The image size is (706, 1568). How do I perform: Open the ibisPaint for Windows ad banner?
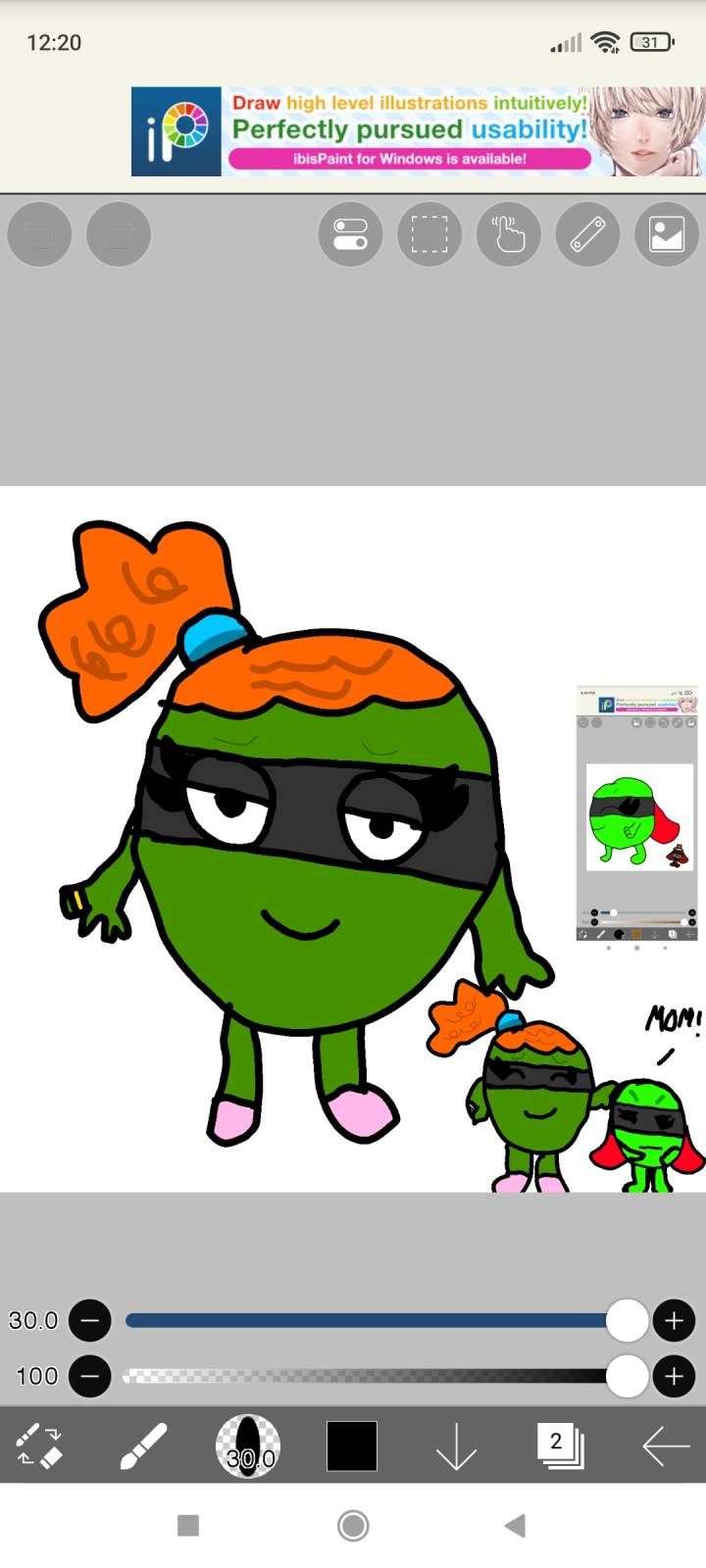click(418, 131)
